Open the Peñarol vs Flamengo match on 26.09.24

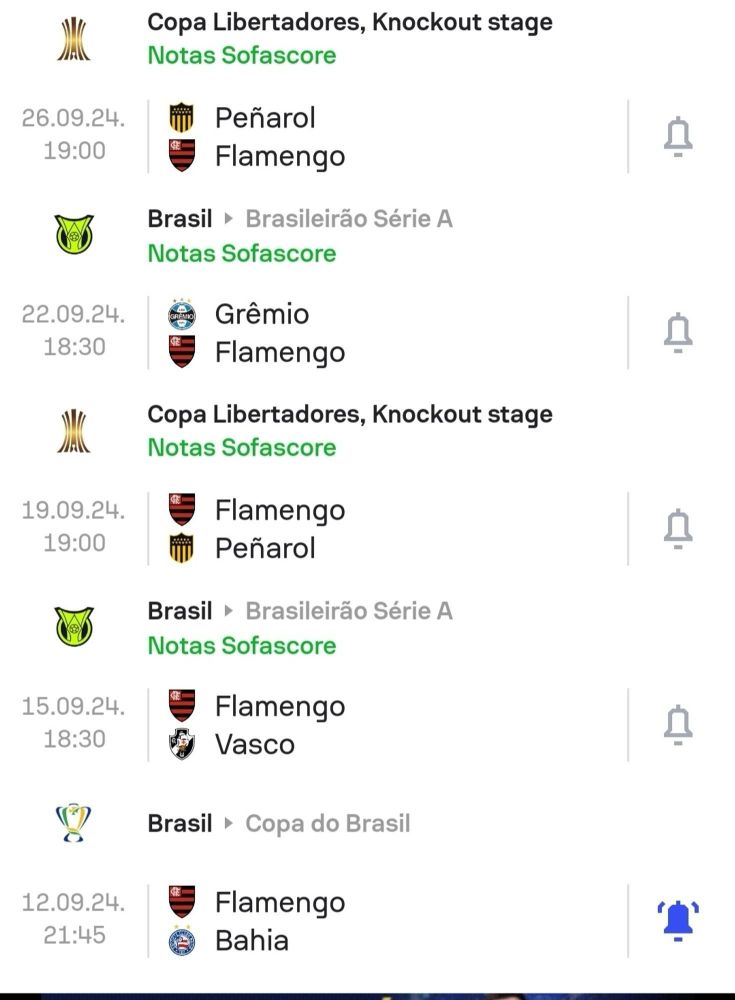click(390, 137)
